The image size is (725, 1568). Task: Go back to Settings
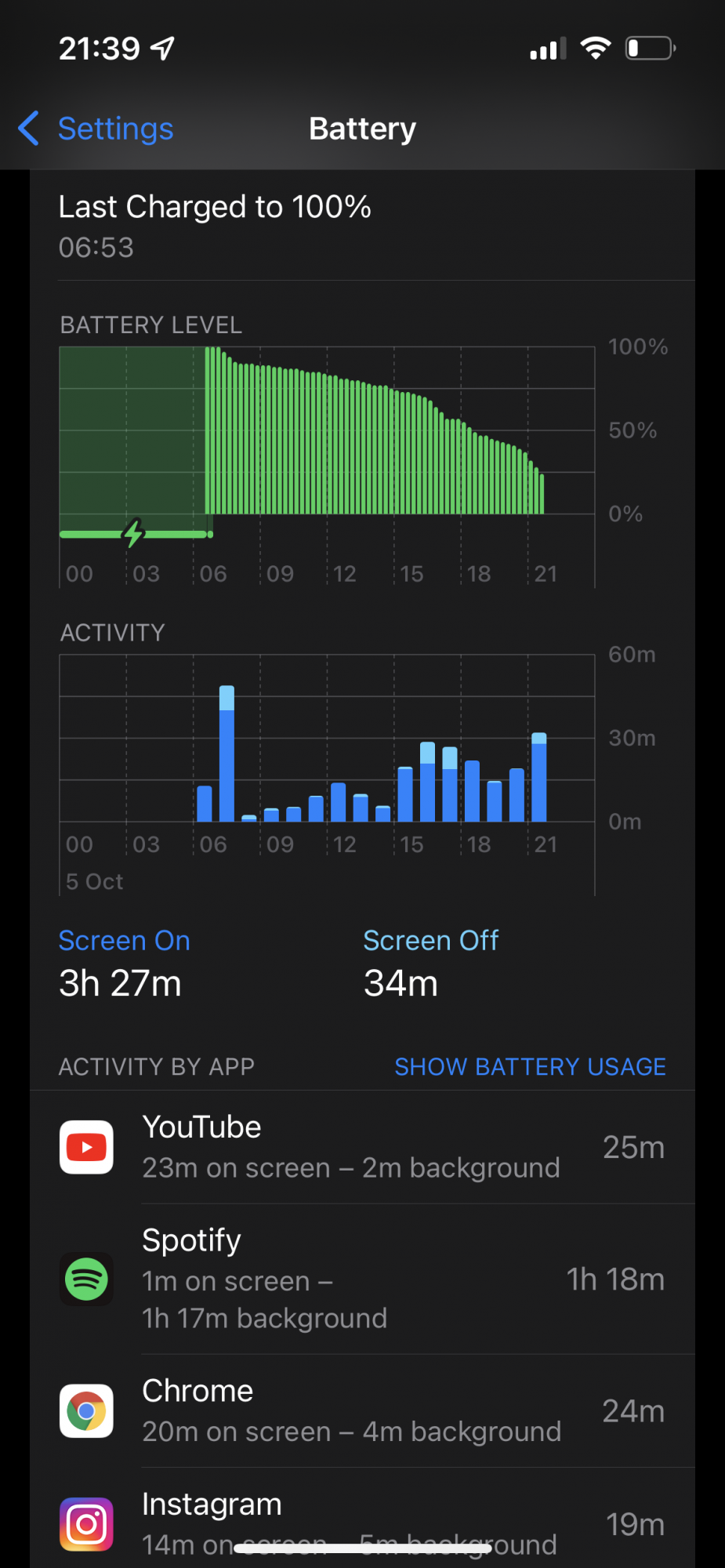(96, 129)
